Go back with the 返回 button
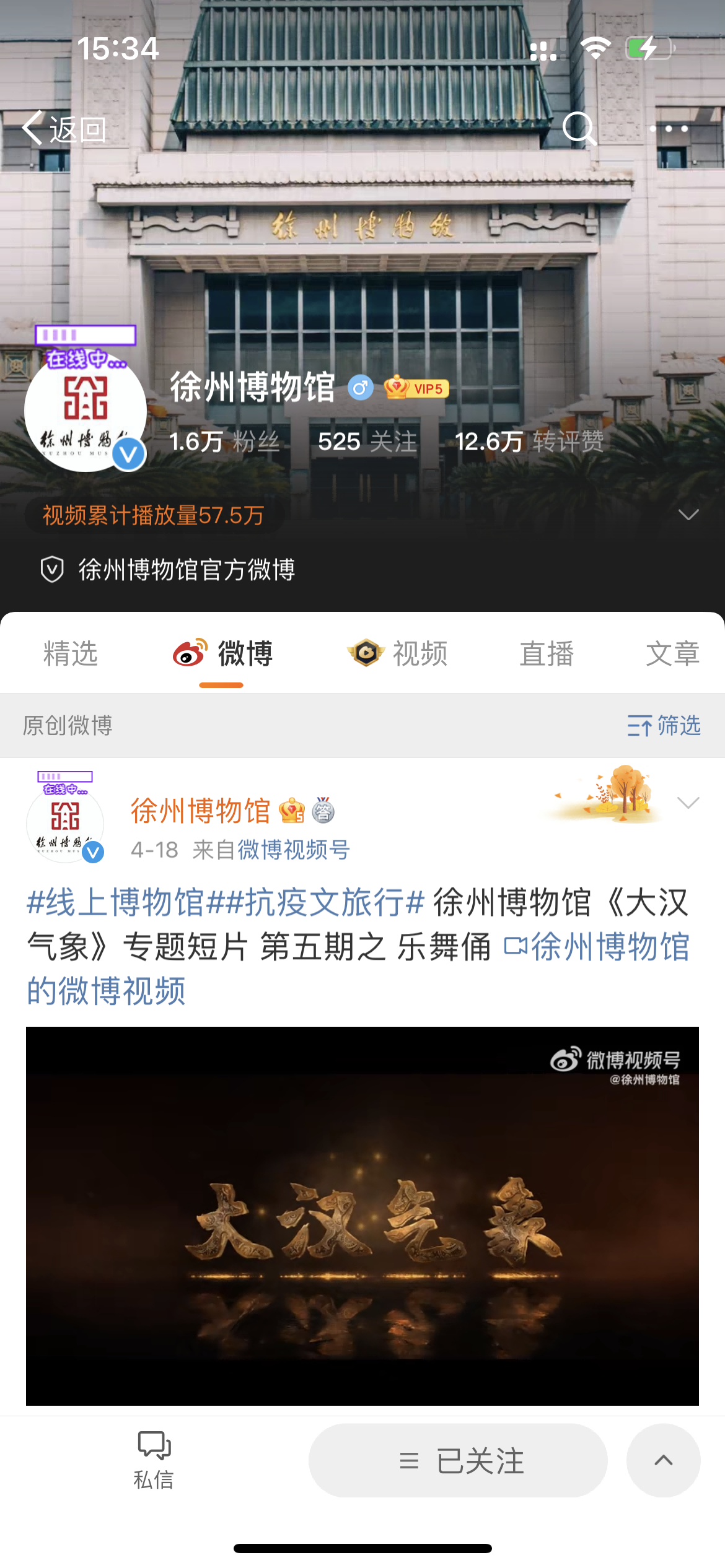The height and width of the screenshot is (1568, 725). (x=64, y=129)
